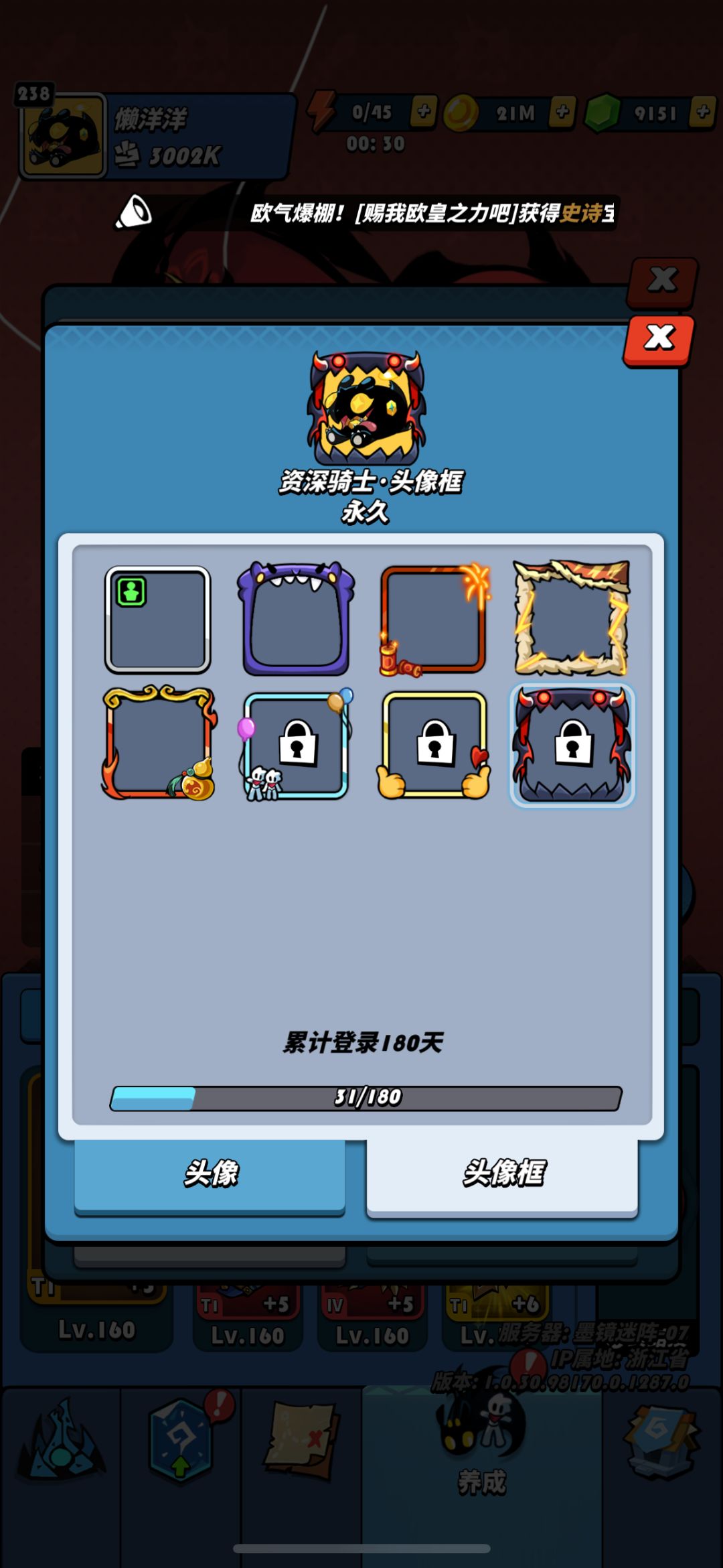The height and width of the screenshot is (1568, 723).
Task: Choose the purple monster mouth frame
Action: [296, 618]
